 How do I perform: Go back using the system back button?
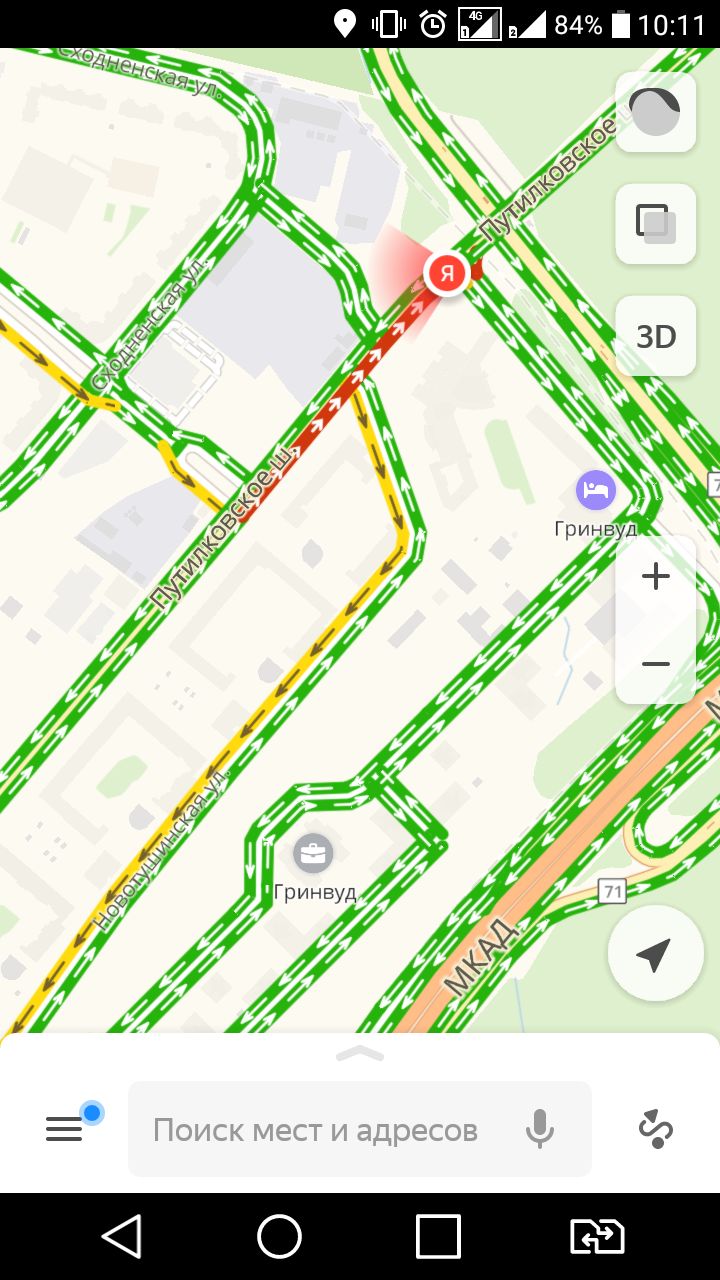[x=121, y=1237]
